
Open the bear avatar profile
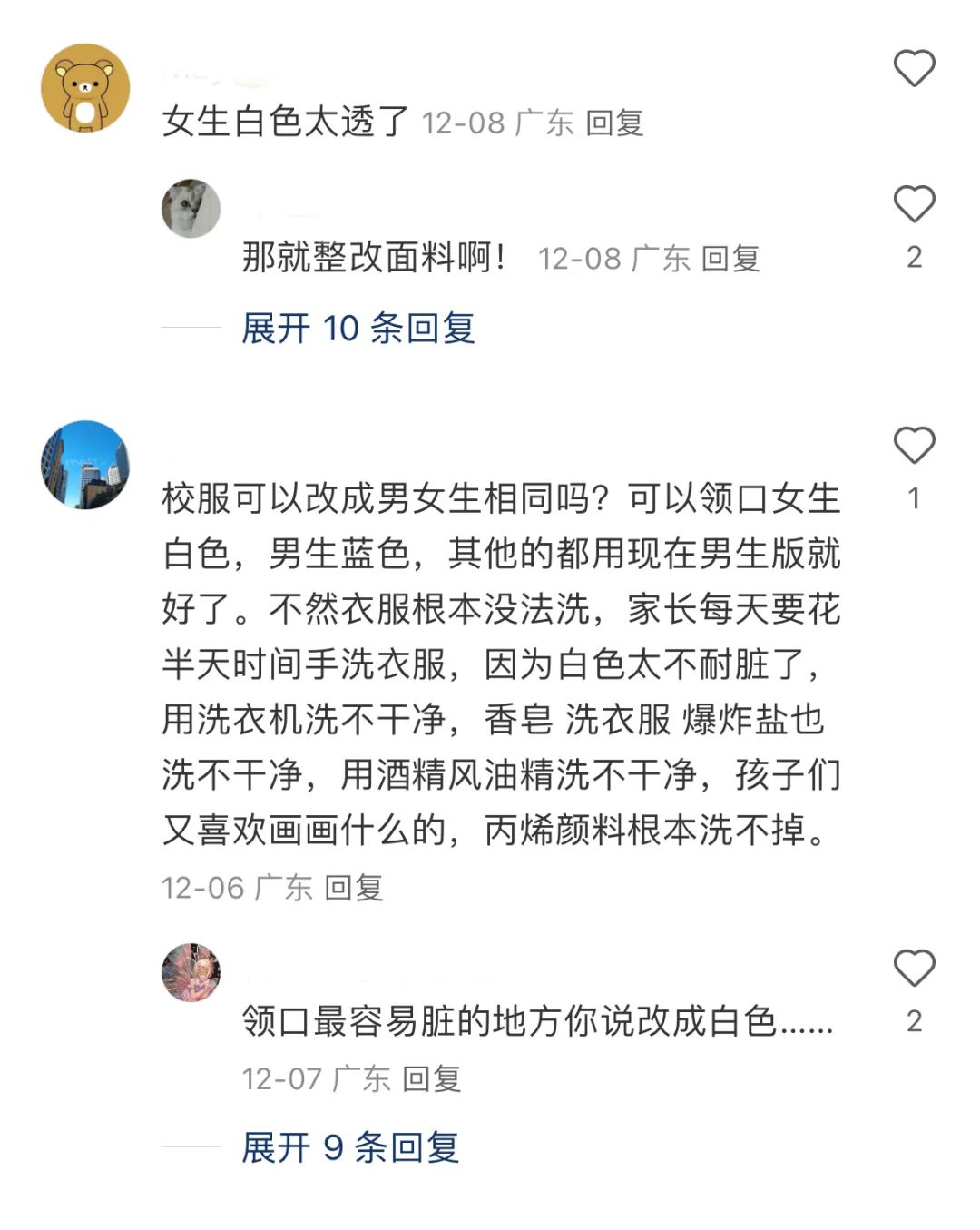coord(85,88)
